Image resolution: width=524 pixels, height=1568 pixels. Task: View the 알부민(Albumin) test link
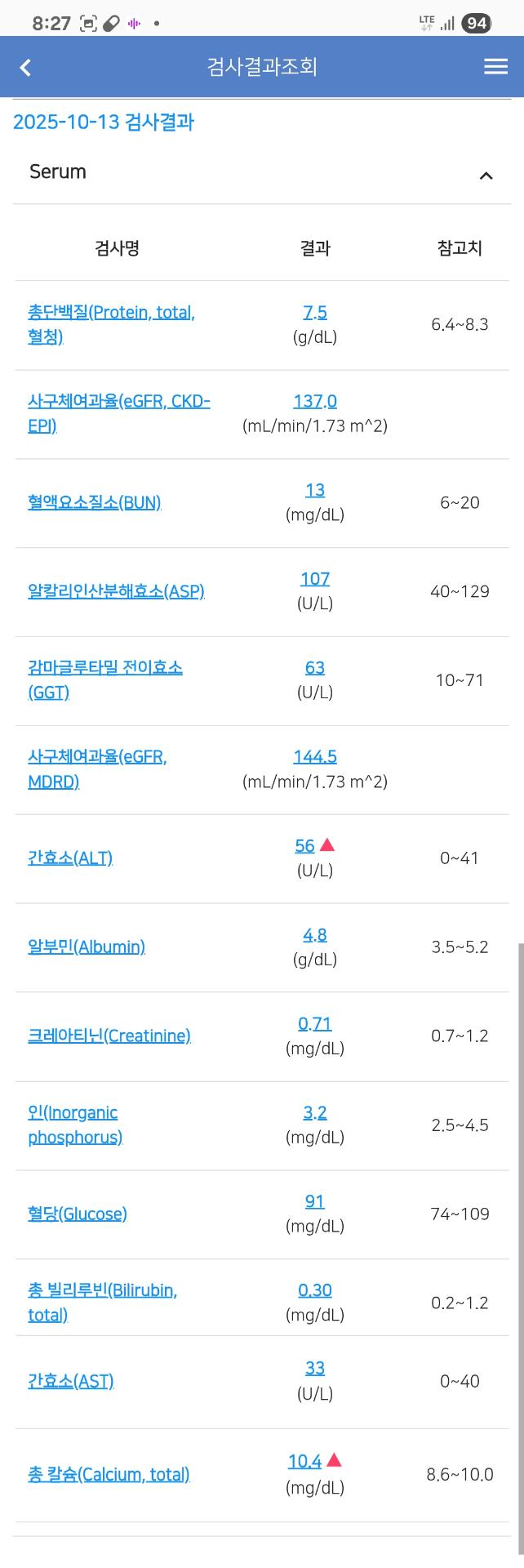click(x=87, y=947)
